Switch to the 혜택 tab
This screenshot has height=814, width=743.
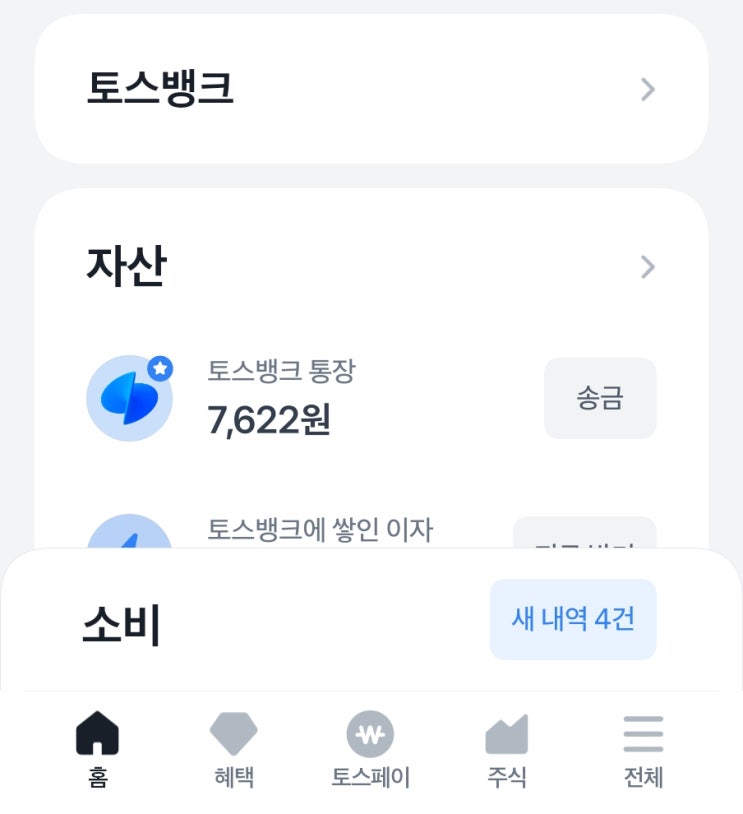click(x=233, y=749)
